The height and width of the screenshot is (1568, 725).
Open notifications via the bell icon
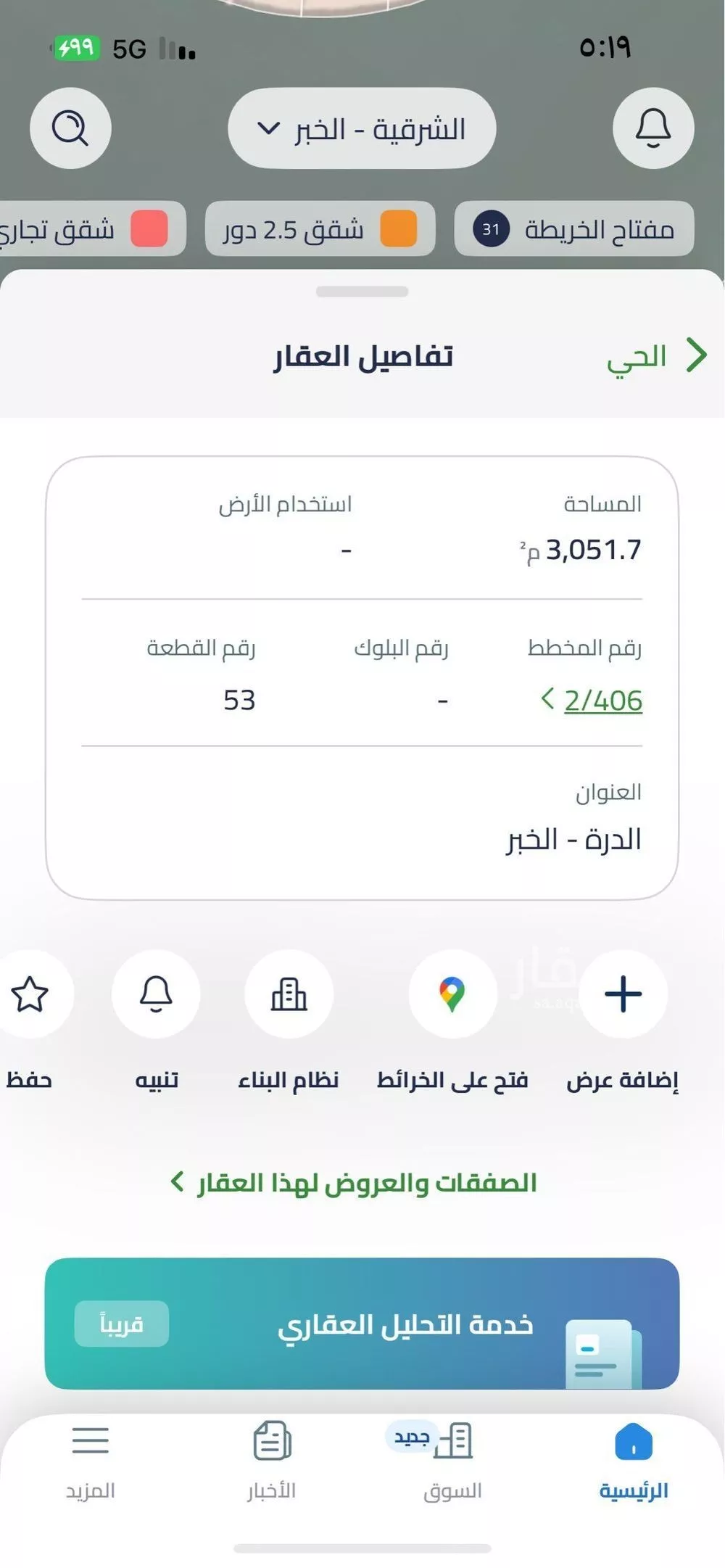(x=652, y=128)
